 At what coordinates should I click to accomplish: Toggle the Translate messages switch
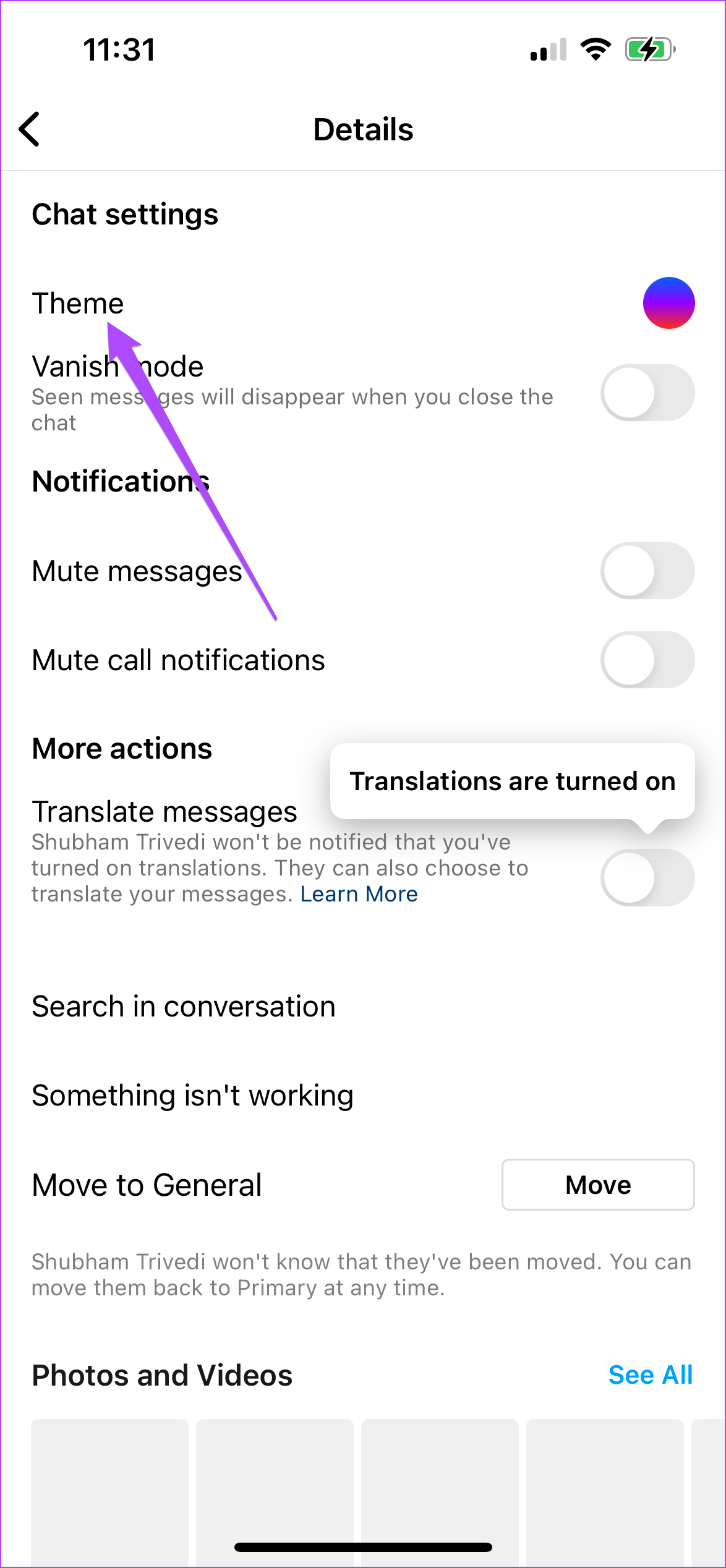(647, 877)
